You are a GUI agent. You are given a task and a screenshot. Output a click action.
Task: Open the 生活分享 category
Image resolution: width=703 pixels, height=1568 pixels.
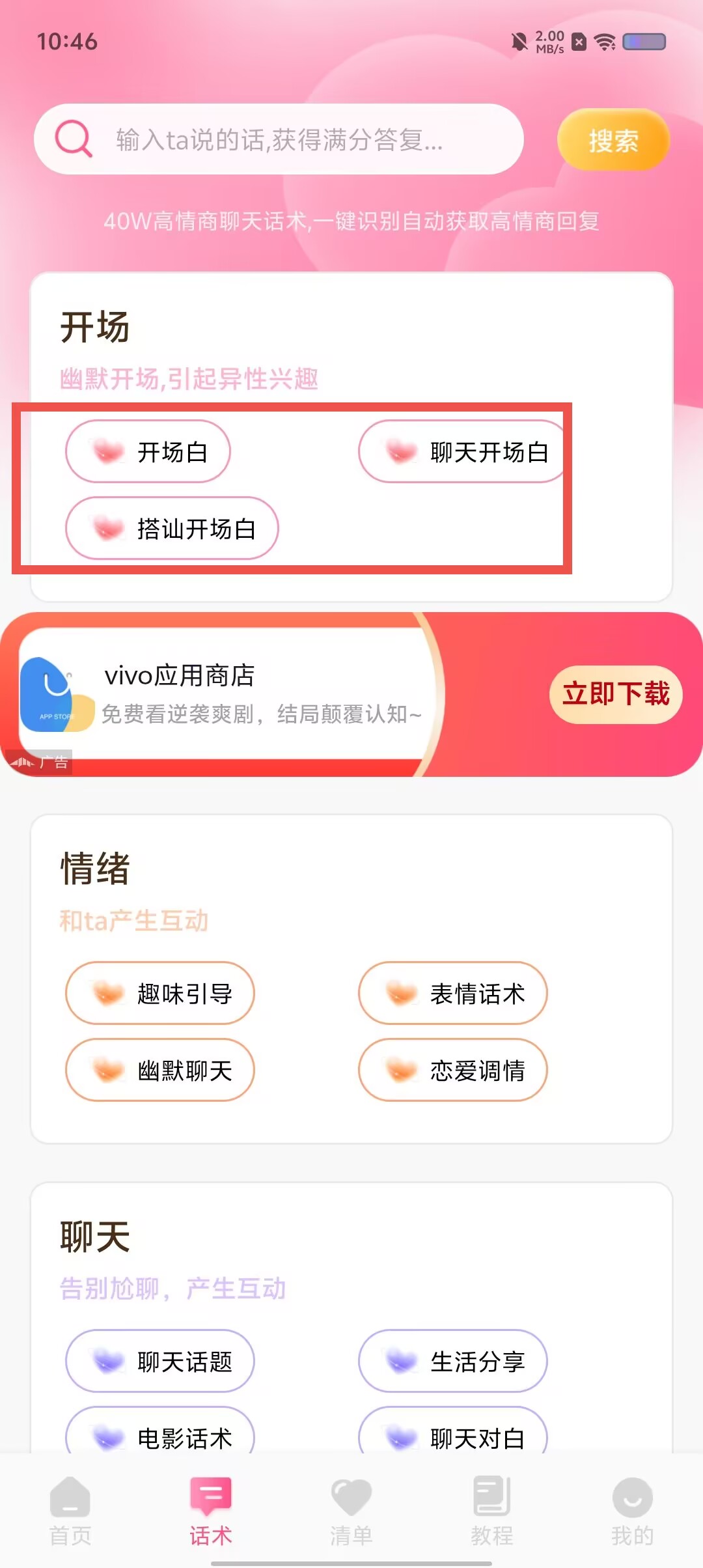[452, 1361]
